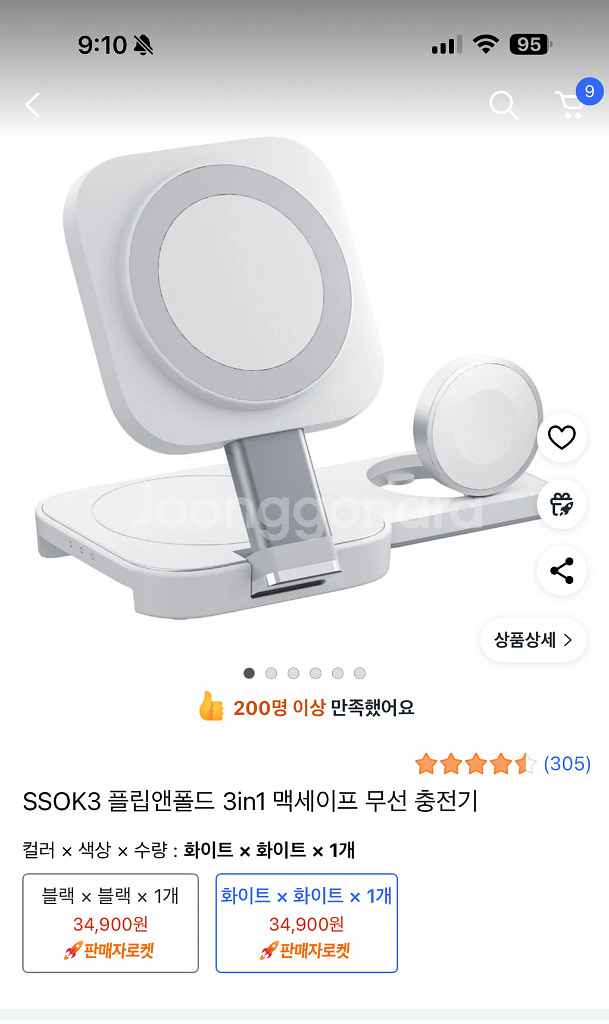Open the search magnifier icon
The width and height of the screenshot is (609, 1024).
click(503, 105)
